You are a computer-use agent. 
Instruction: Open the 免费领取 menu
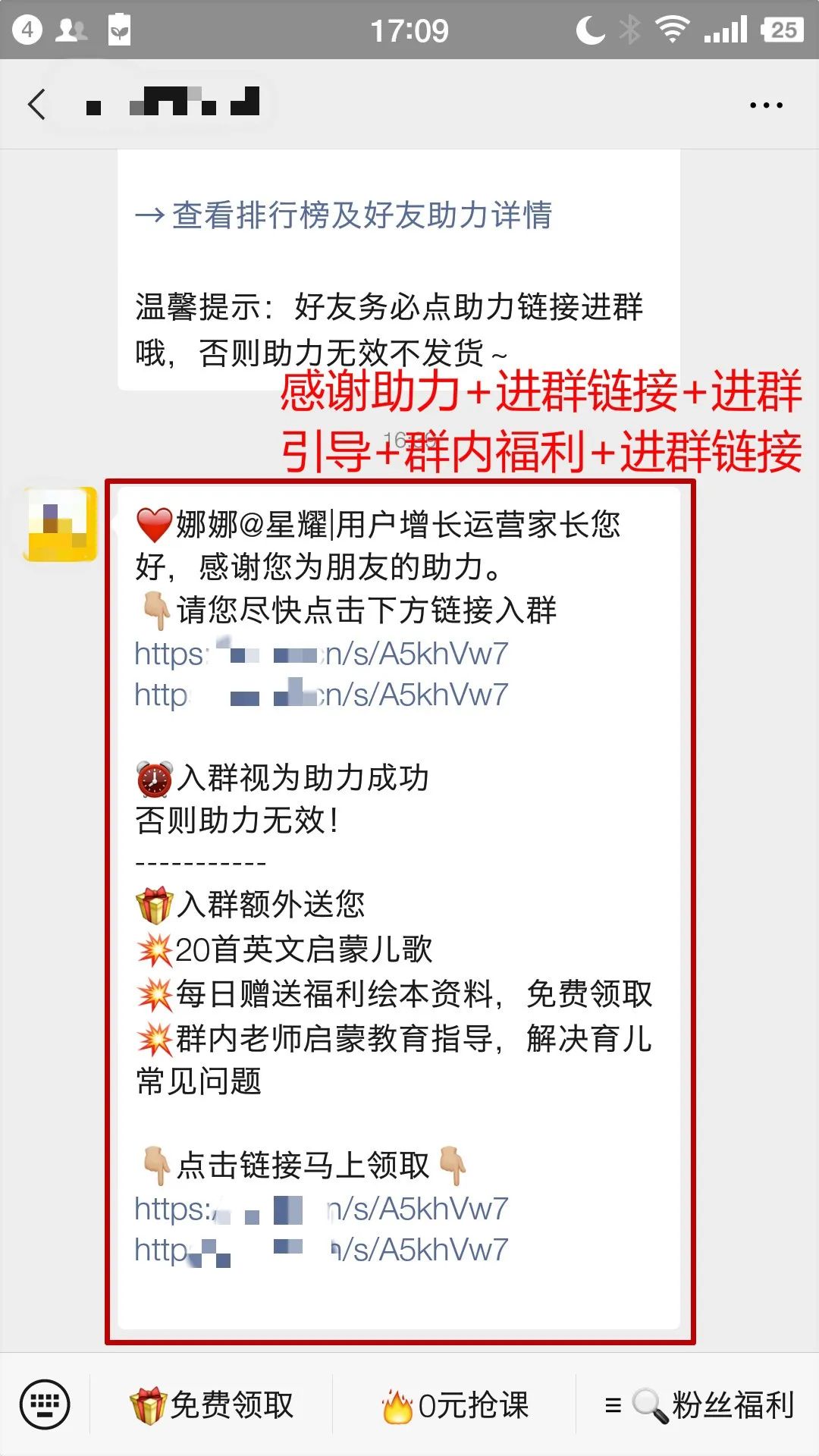point(212,1405)
